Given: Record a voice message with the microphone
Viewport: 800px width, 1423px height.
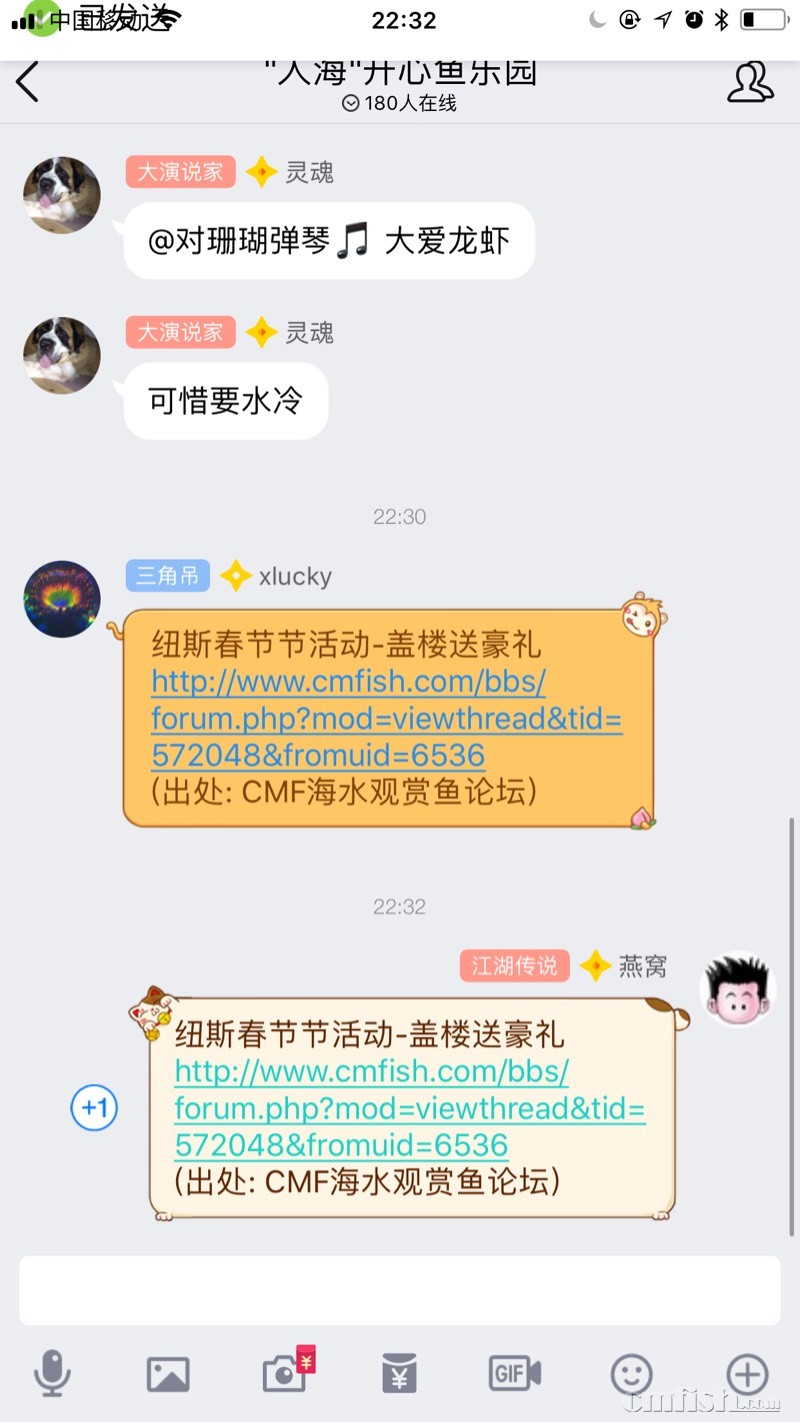Looking at the screenshot, I should [x=52, y=1374].
